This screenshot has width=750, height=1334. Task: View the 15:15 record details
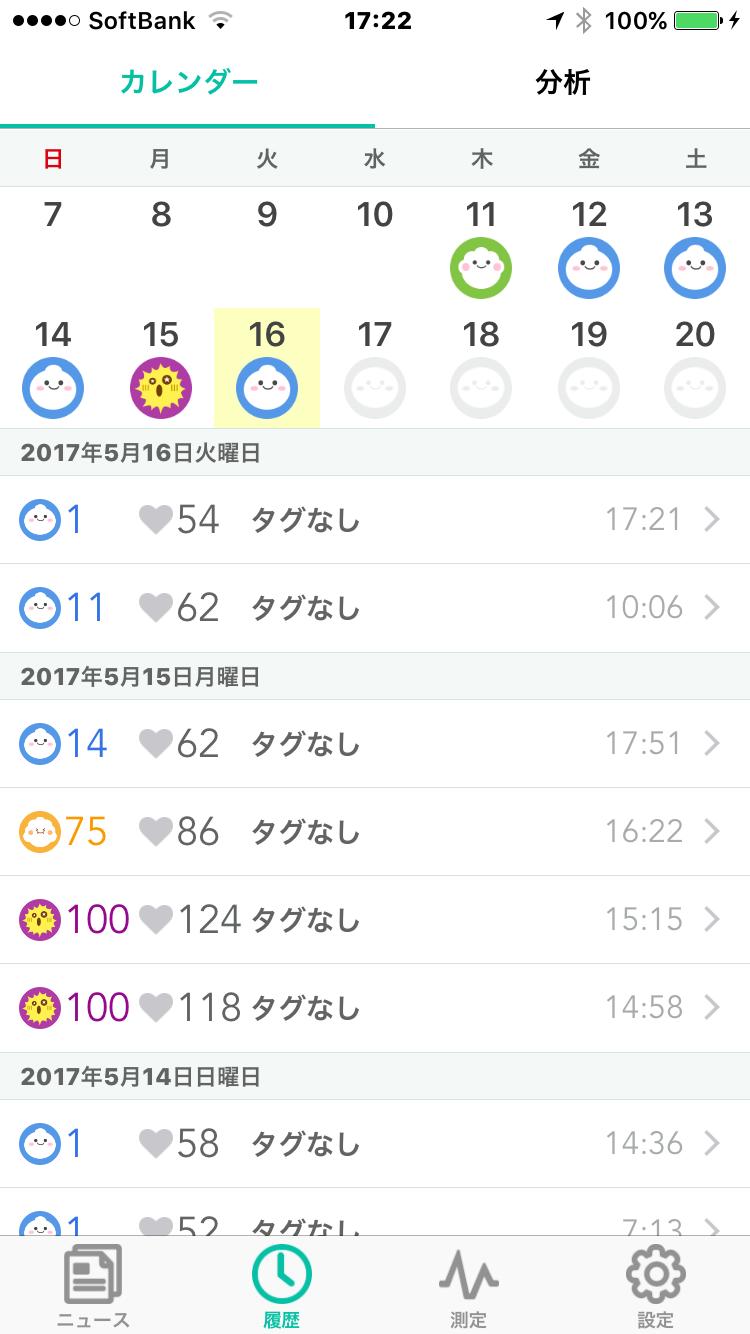375,920
